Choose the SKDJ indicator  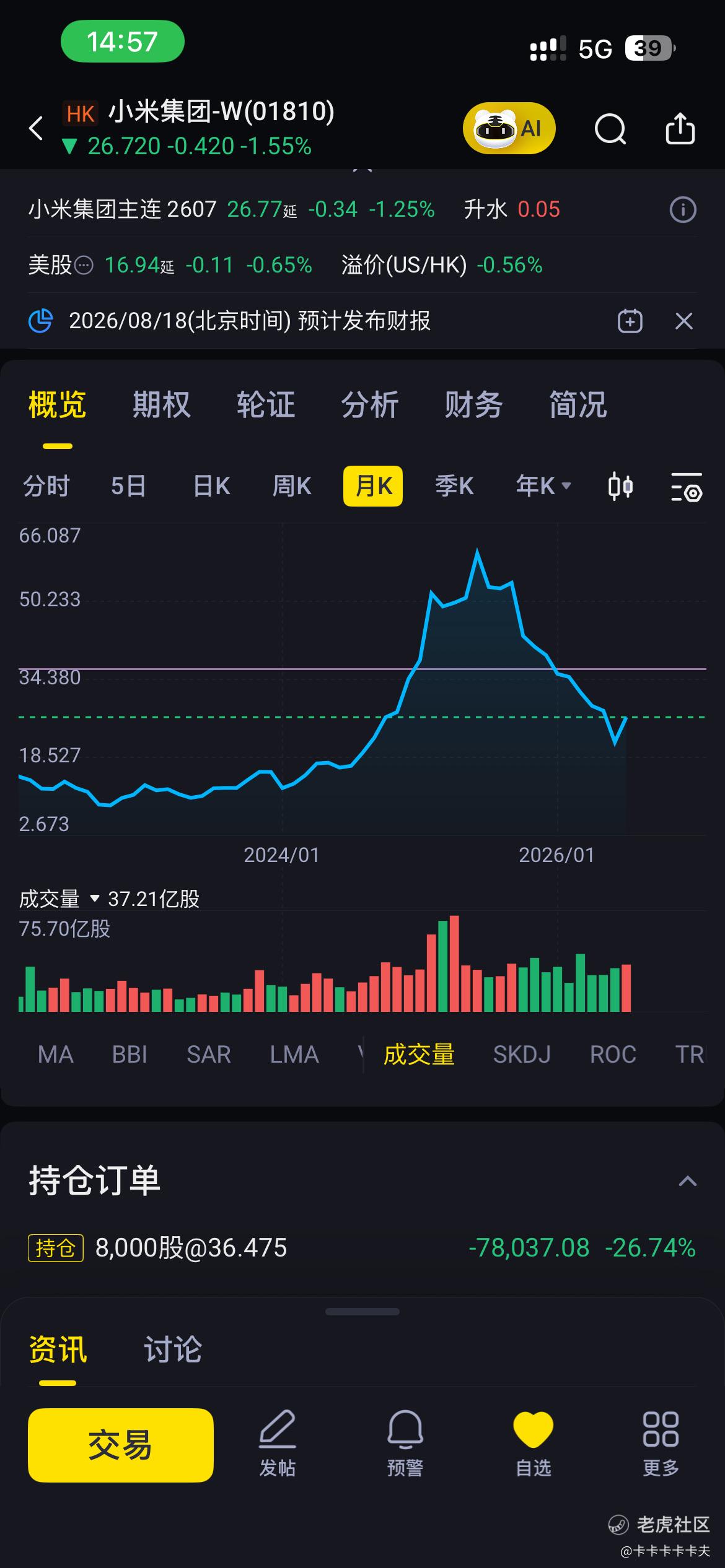(x=522, y=1054)
